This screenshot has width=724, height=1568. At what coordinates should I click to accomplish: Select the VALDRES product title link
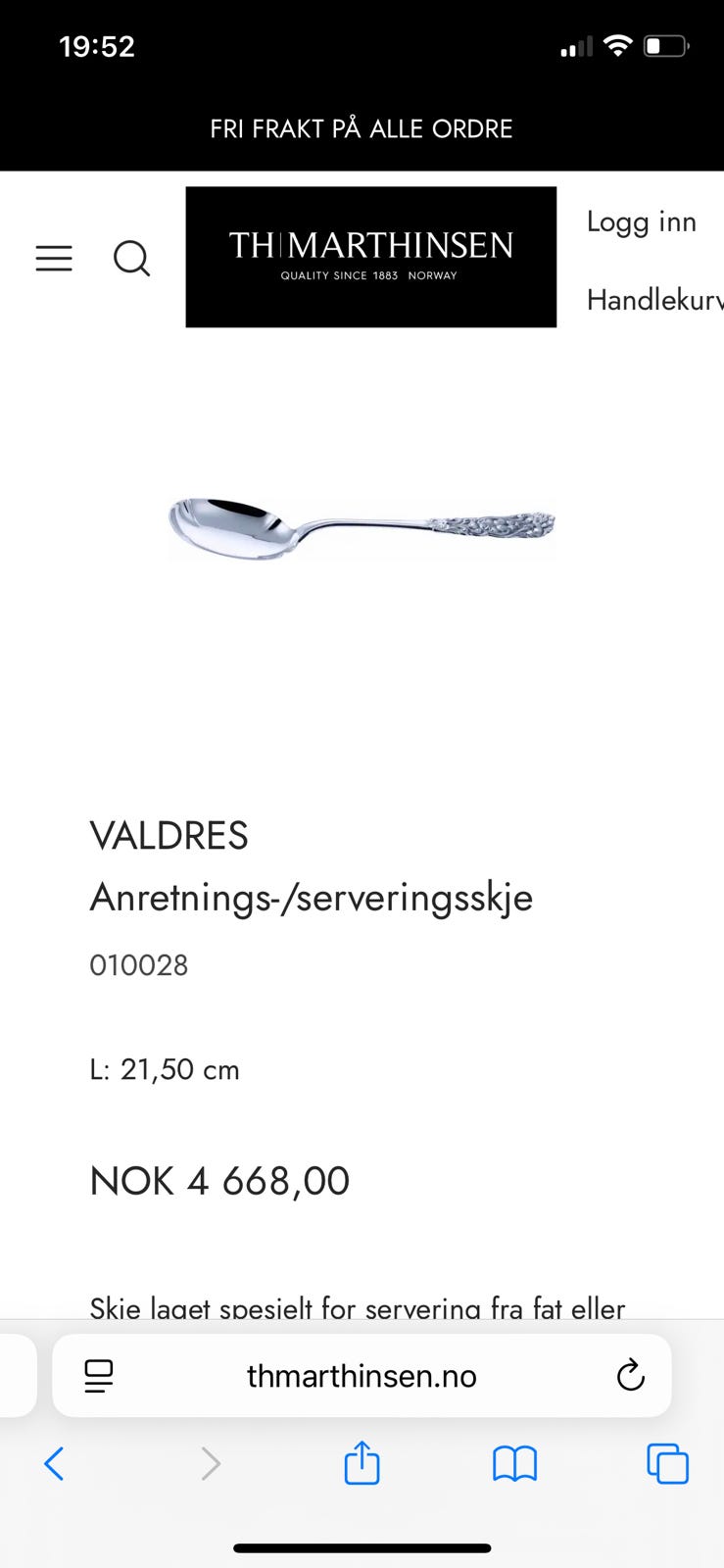tap(169, 836)
